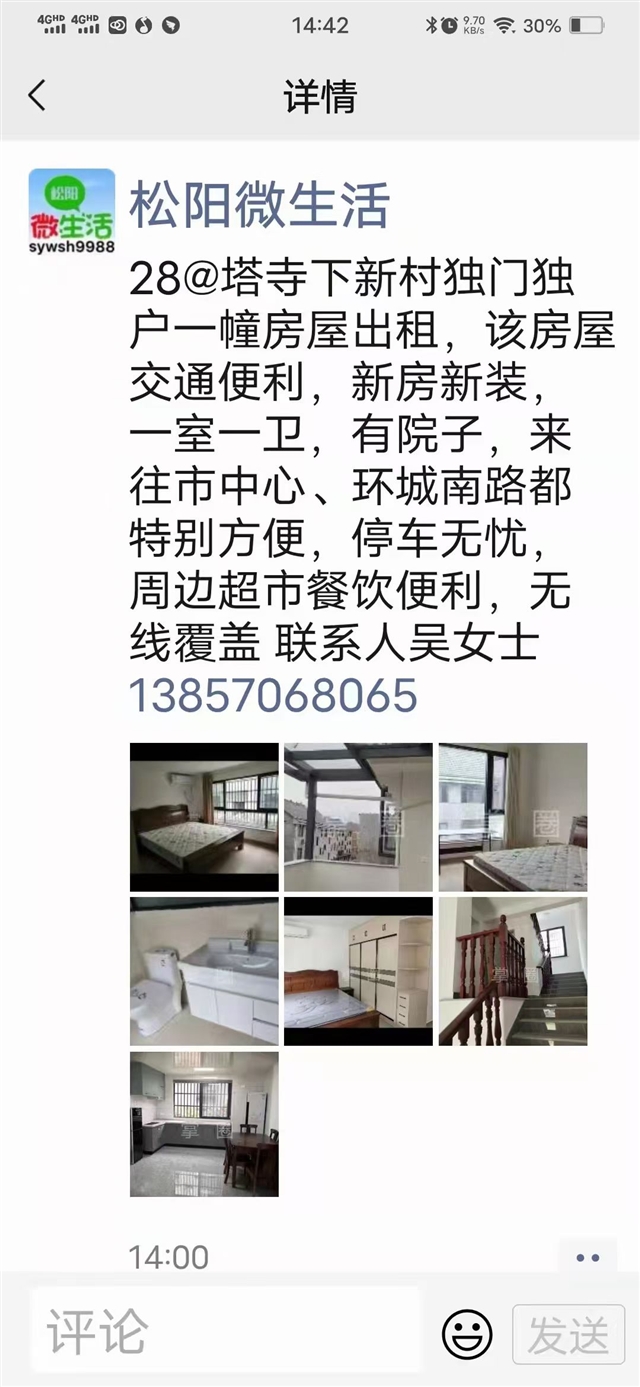640x1387 pixels.
Task: View the bathroom sink and toilet photo
Action: pos(204,971)
